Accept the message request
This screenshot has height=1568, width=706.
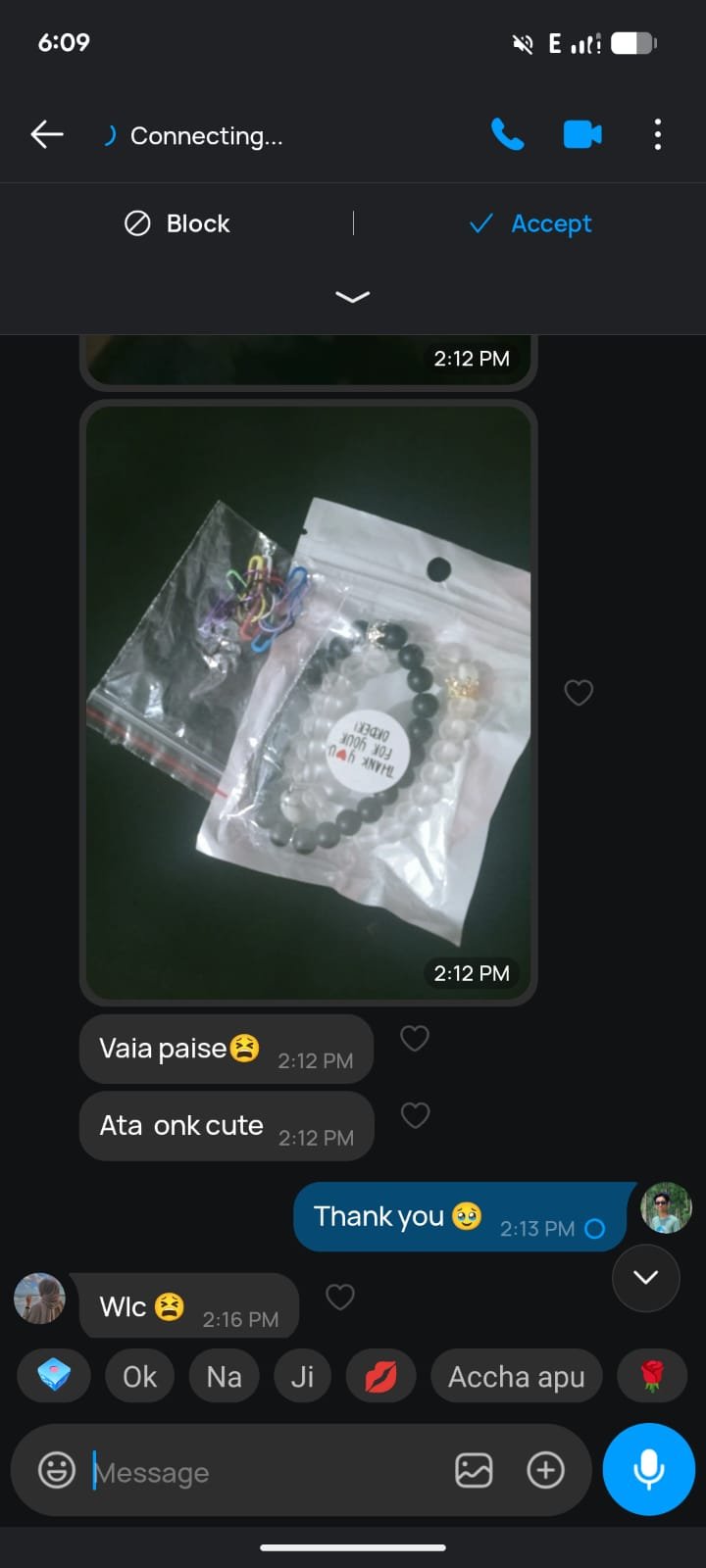(530, 223)
